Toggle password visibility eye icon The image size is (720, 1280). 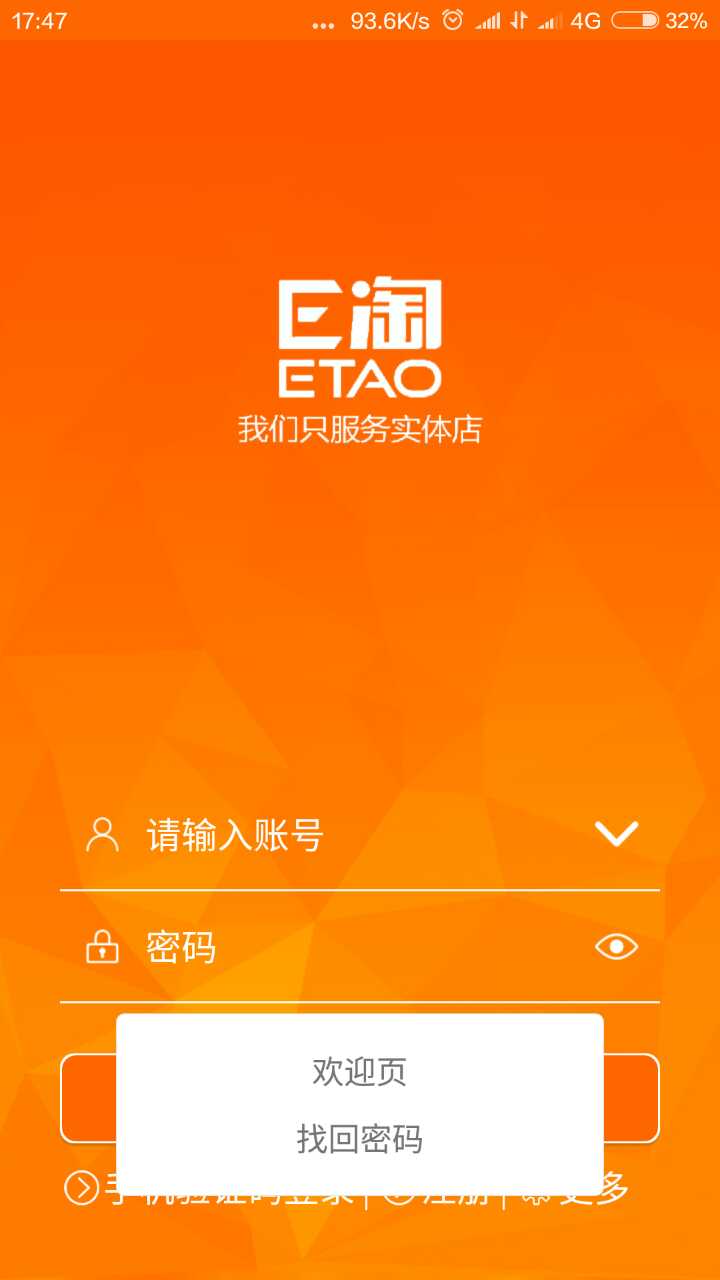616,946
